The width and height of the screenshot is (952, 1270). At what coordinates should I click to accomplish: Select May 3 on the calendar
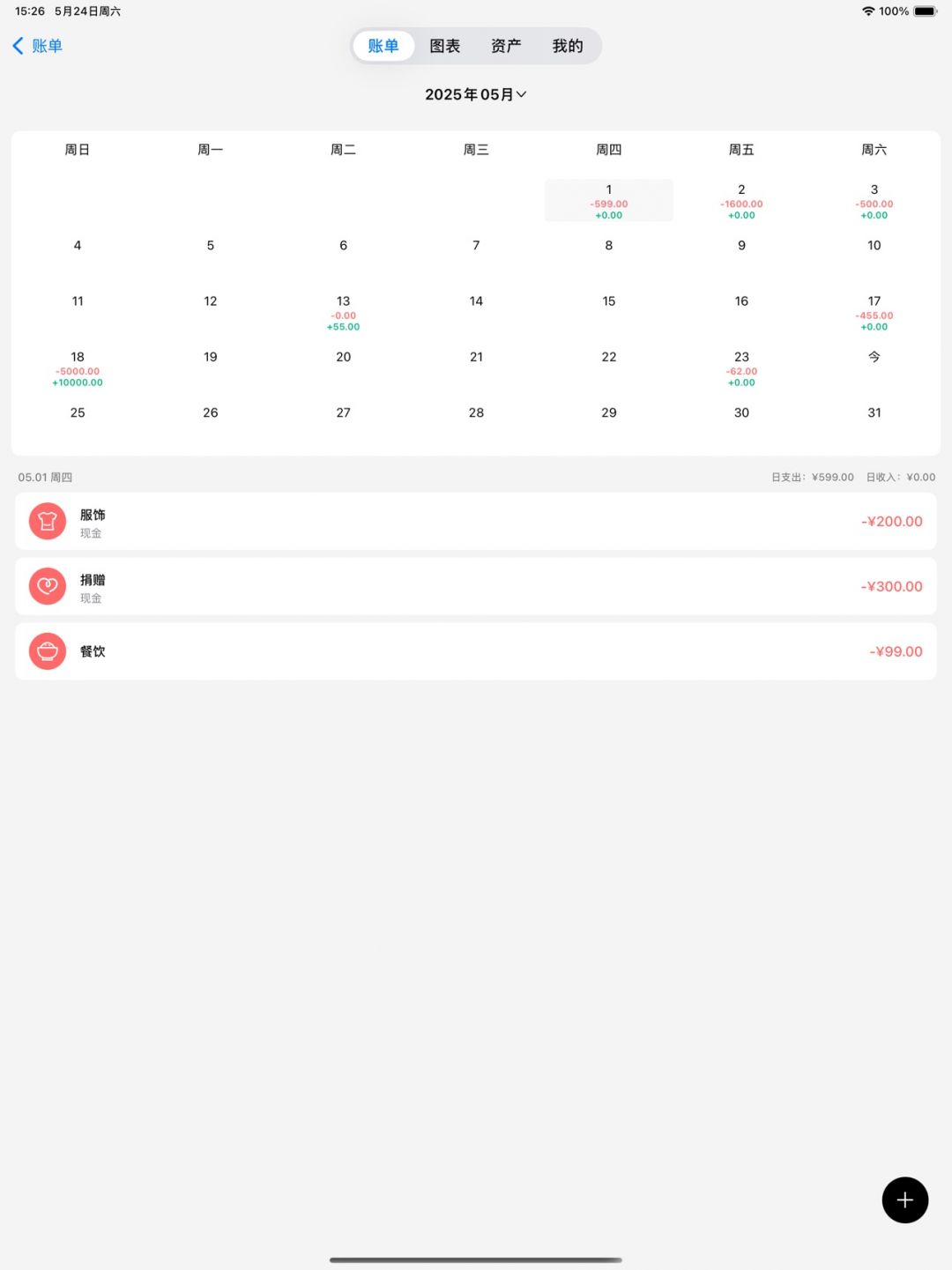click(x=874, y=201)
